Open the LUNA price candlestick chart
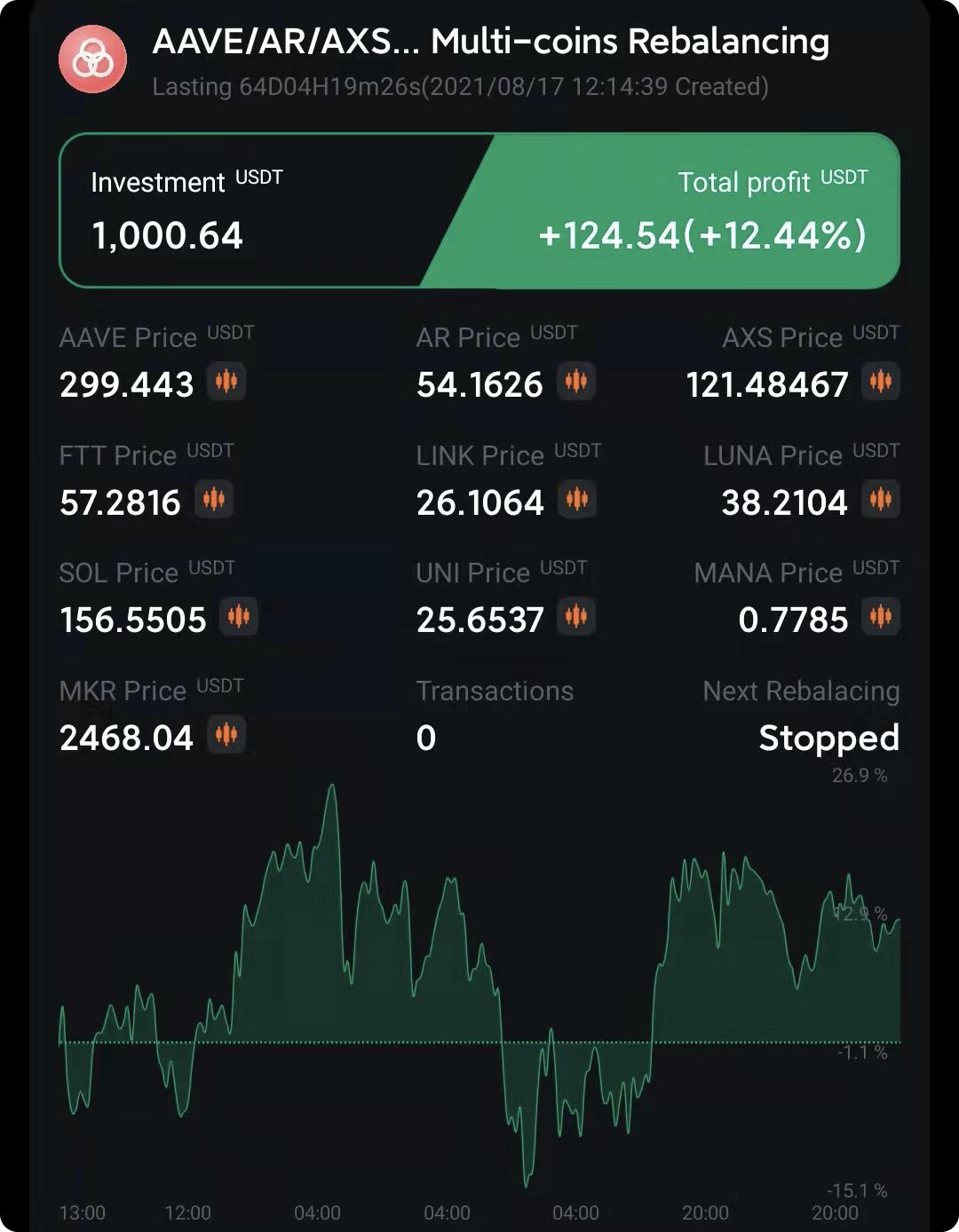The width and height of the screenshot is (959, 1232). click(x=882, y=501)
